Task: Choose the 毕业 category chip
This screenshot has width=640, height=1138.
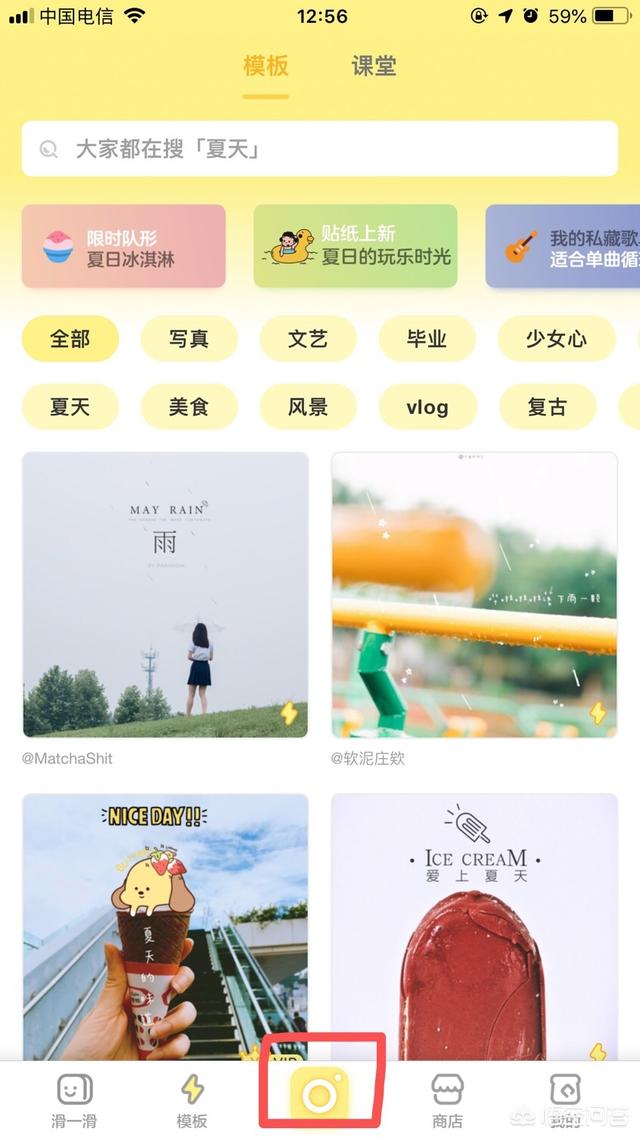Action: click(427, 339)
